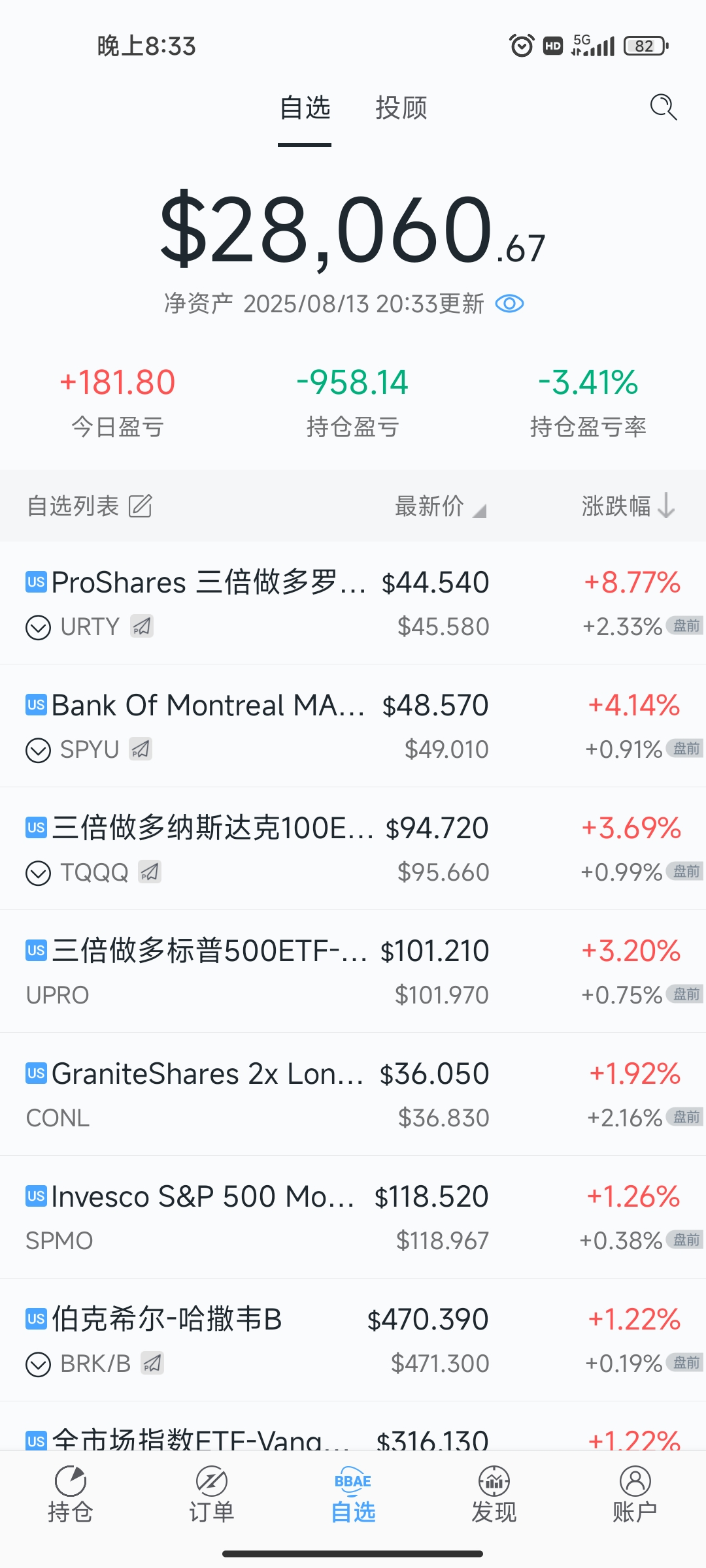This screenshot has width=706, height=1568.
Task: Hide net assets with the eye icon
Action: coord(509,304)
